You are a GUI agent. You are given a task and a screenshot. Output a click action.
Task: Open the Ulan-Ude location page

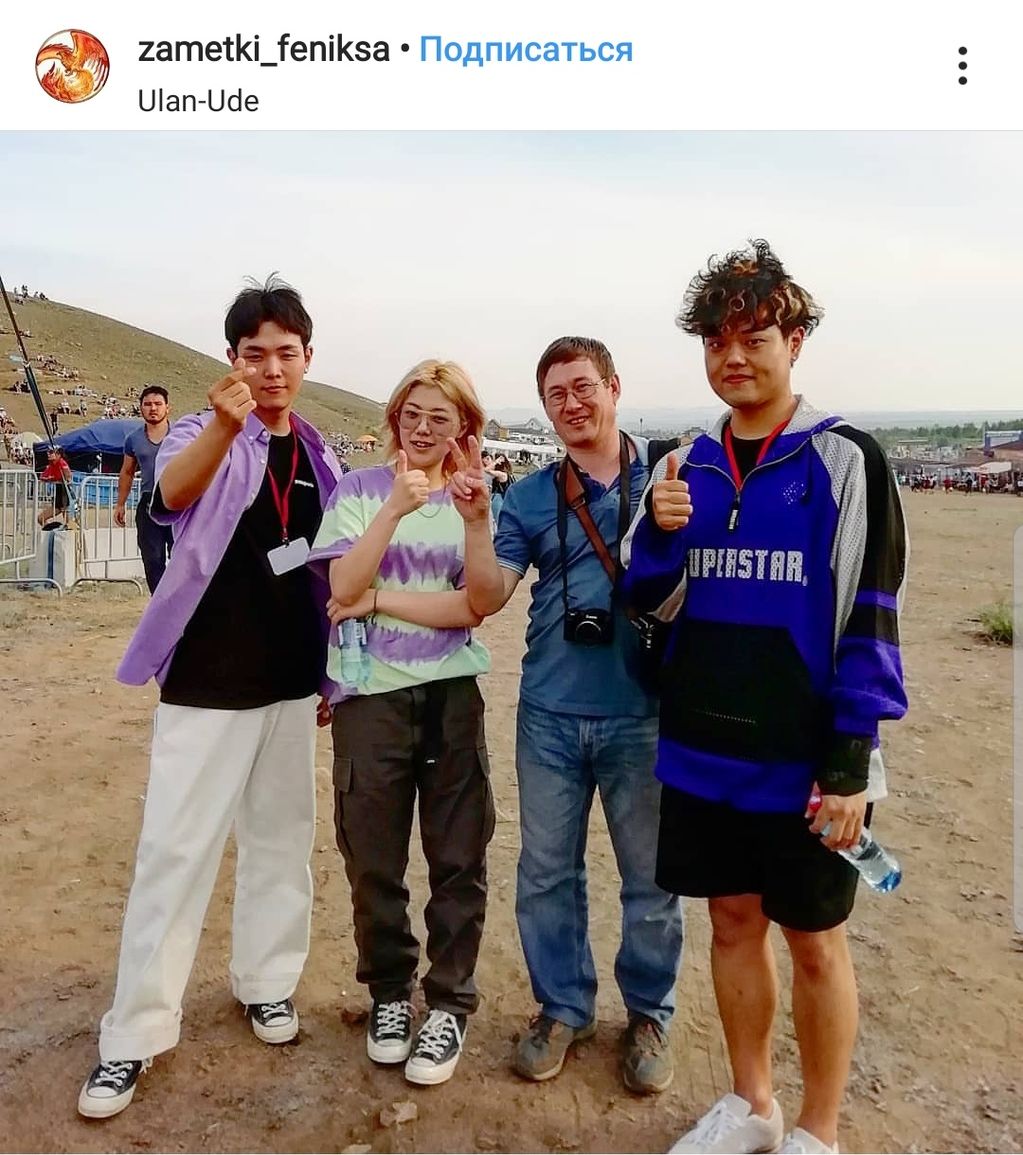point(198,101)
